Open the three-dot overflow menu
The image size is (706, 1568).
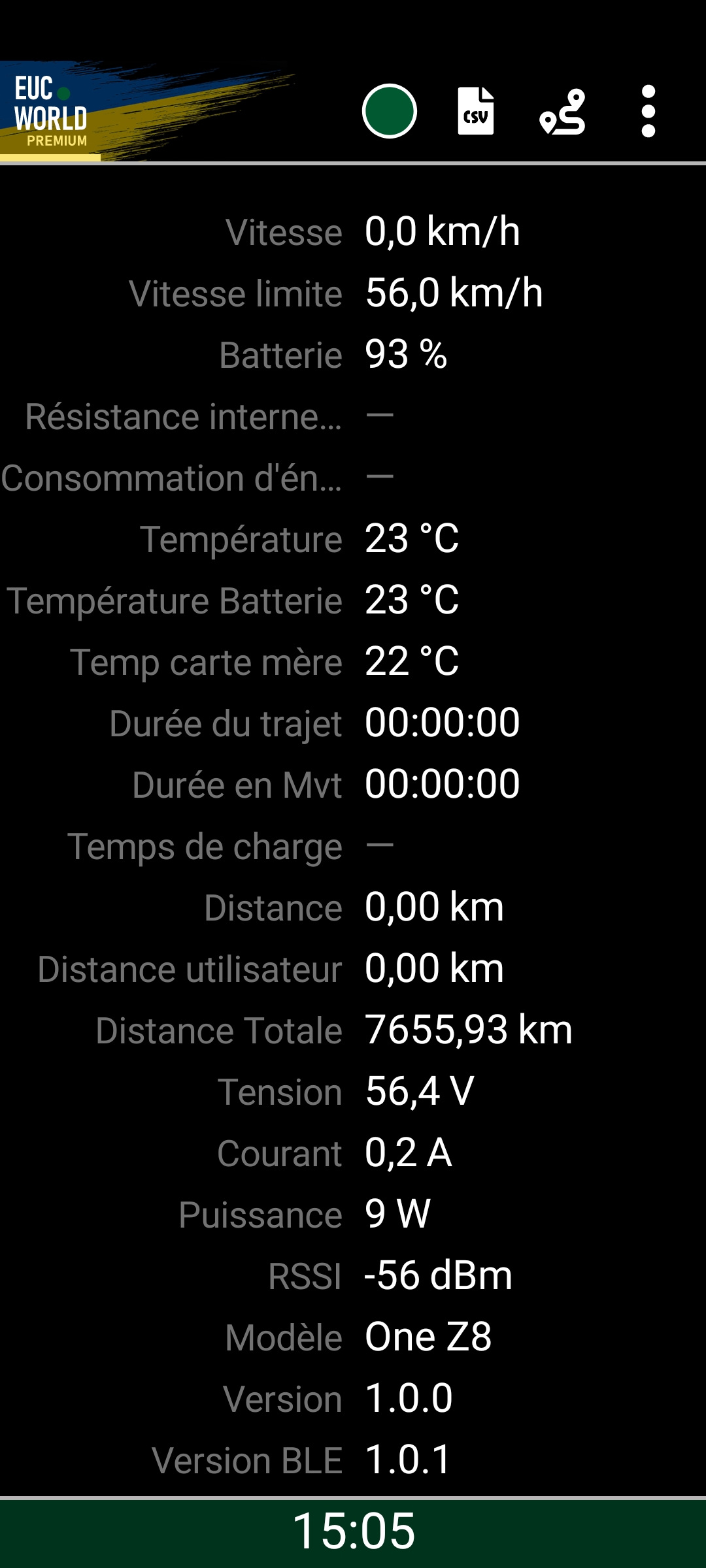click(x=648, y=111)
